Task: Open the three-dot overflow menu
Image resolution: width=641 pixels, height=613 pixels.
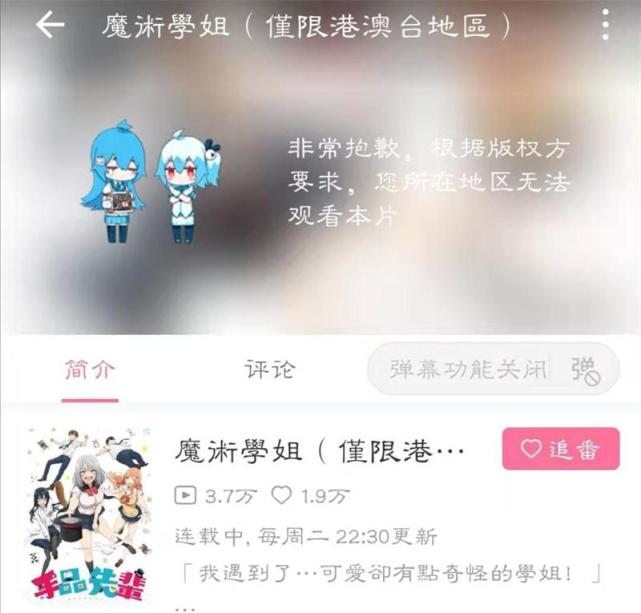Action: point(606,25)
